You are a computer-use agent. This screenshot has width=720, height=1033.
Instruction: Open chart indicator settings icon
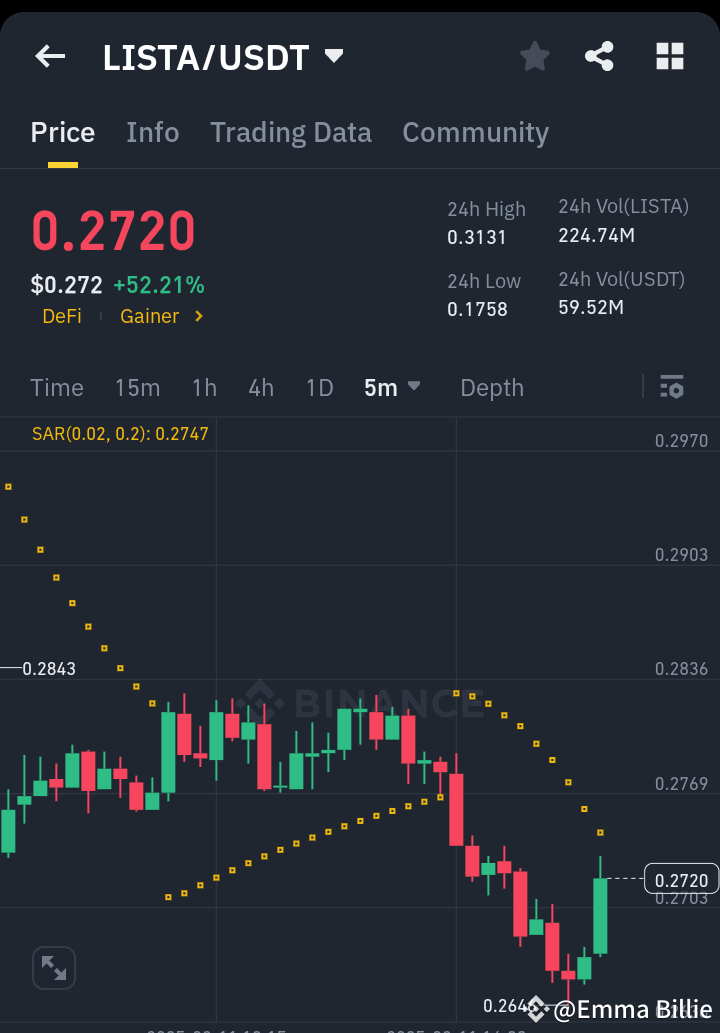[672, 387]
